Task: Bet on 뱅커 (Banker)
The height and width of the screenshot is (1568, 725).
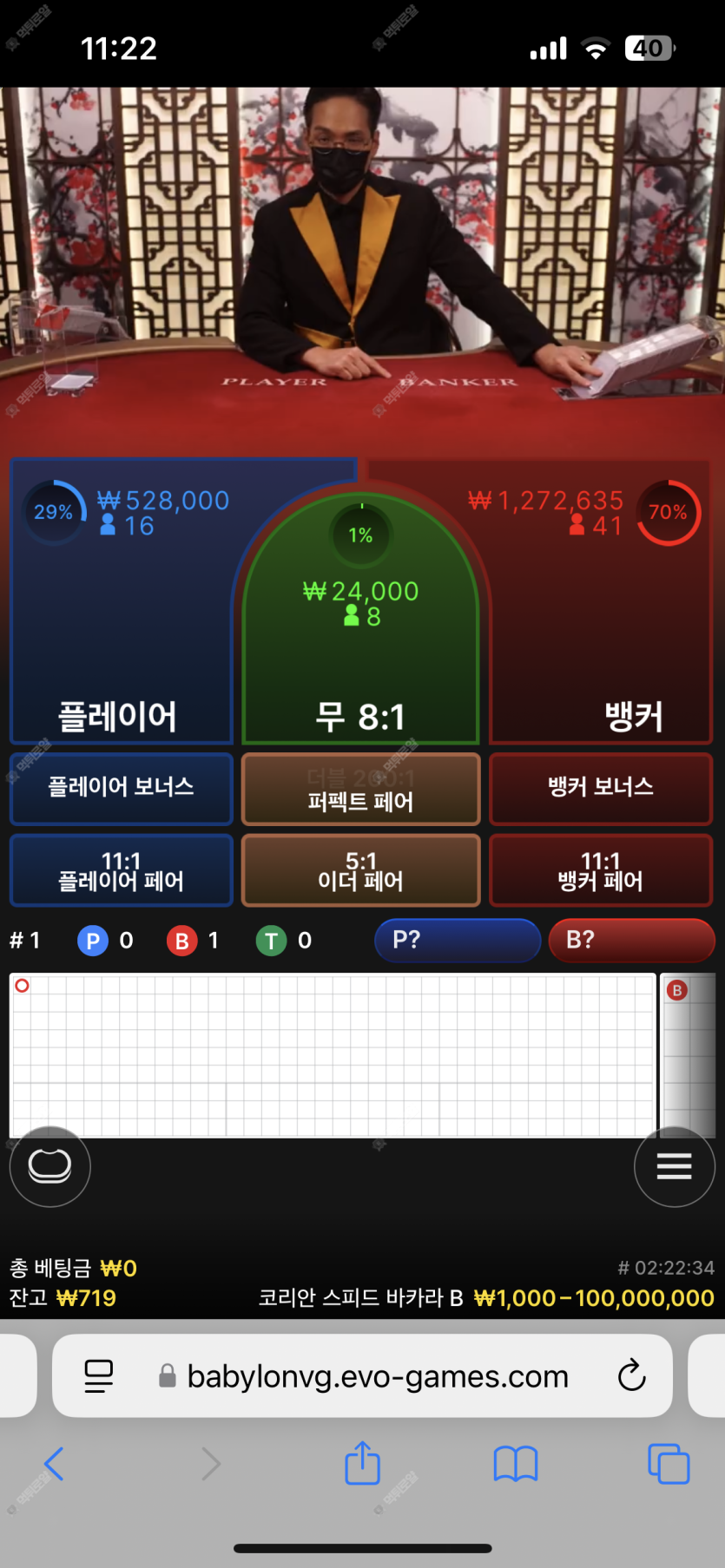Action: tap(601, 642)
